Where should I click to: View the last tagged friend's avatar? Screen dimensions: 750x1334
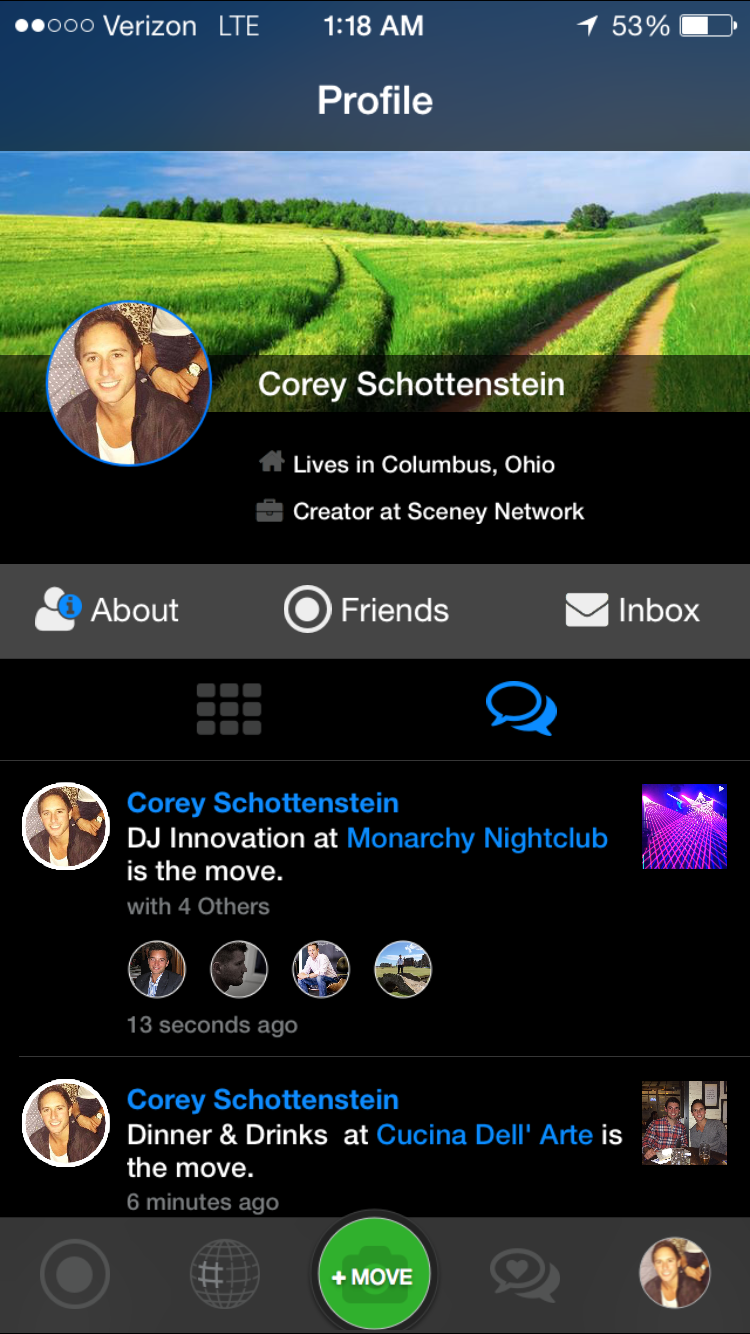403,970
